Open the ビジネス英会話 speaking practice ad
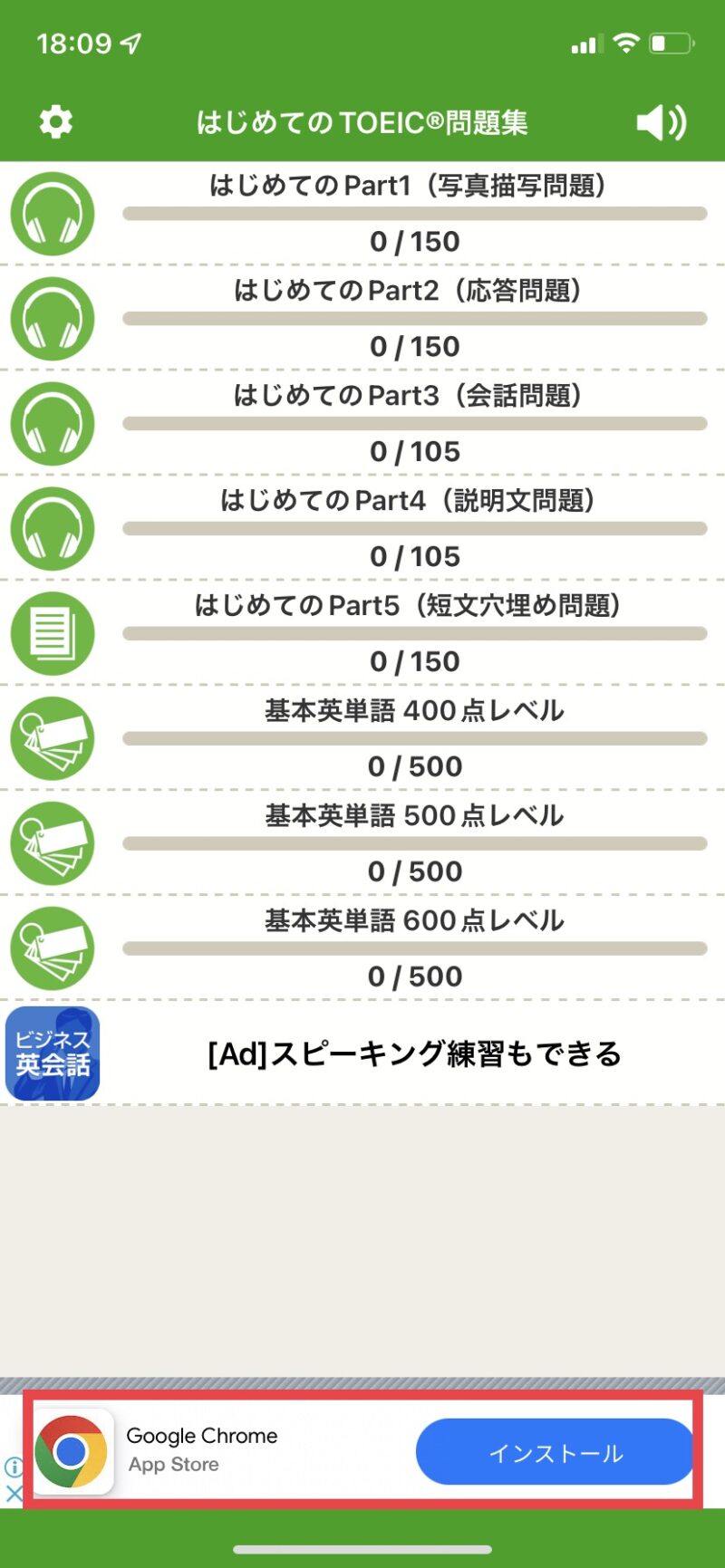This screenshot has height=1568, width=725. point(362,1054)
